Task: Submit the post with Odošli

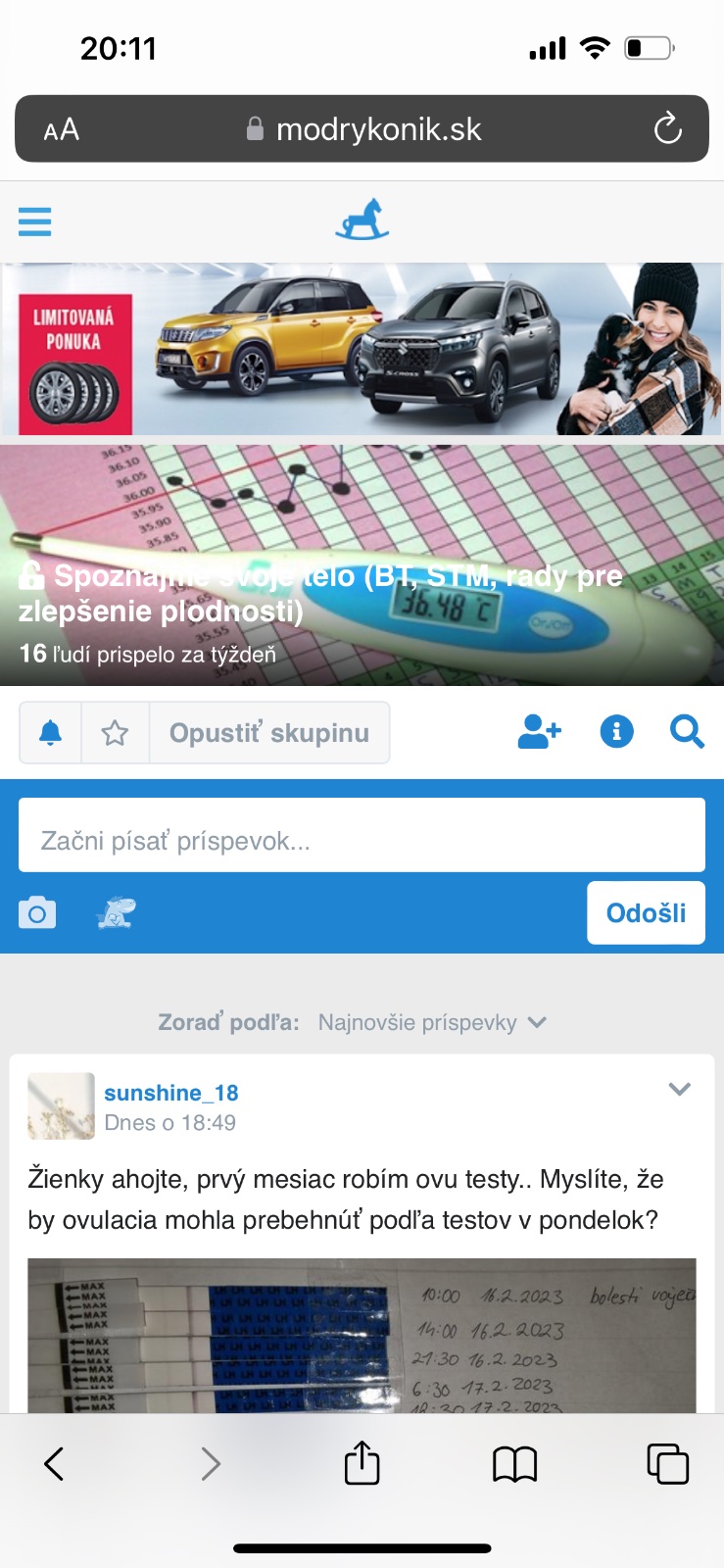Action: click(x=646, y=913)
